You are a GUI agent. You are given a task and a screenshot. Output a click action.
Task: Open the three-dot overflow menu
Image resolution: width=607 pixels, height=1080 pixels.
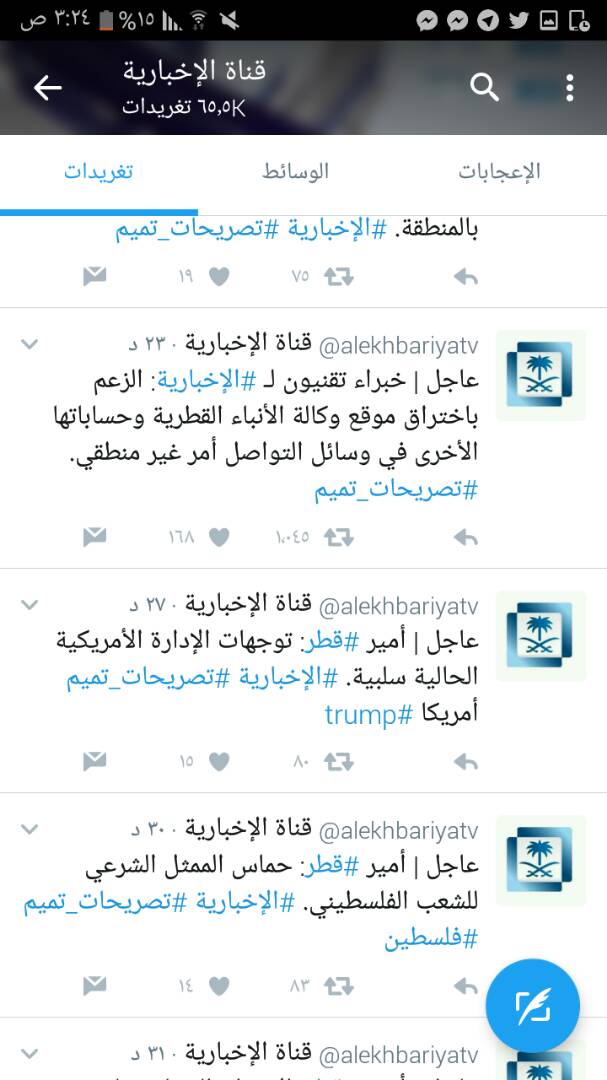point(570,88)
